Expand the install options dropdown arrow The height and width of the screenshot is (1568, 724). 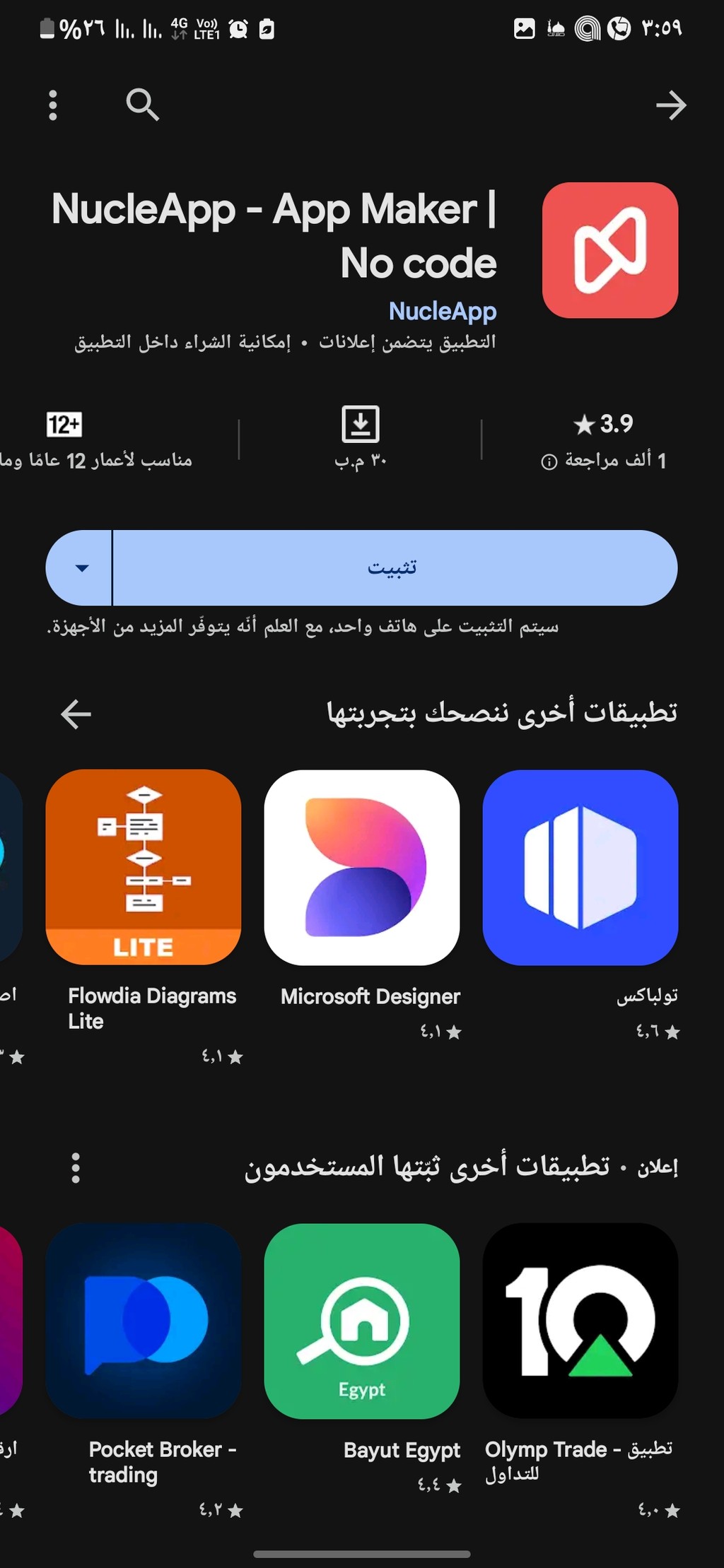pos(81,567)
